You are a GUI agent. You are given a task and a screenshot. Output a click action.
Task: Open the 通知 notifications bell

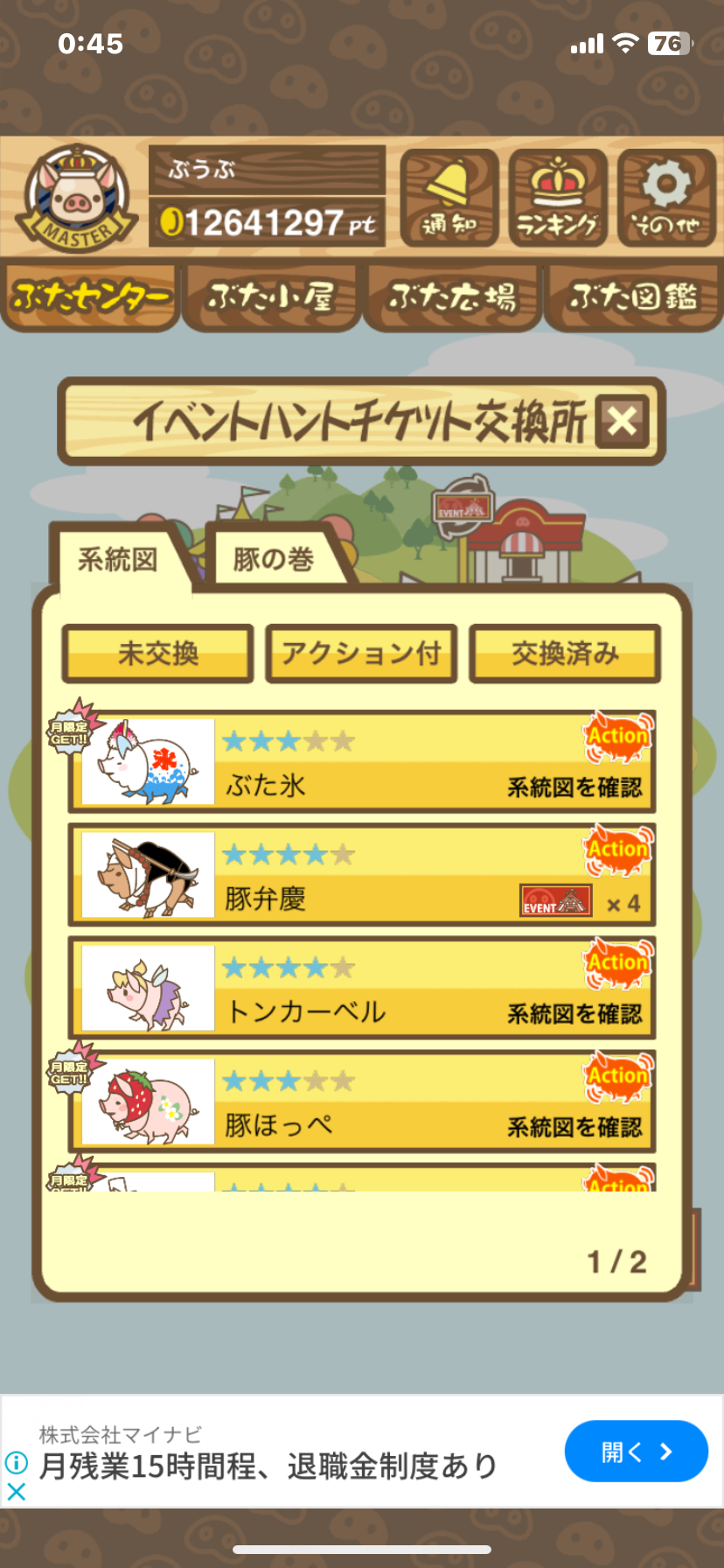[x=449, y=199]
